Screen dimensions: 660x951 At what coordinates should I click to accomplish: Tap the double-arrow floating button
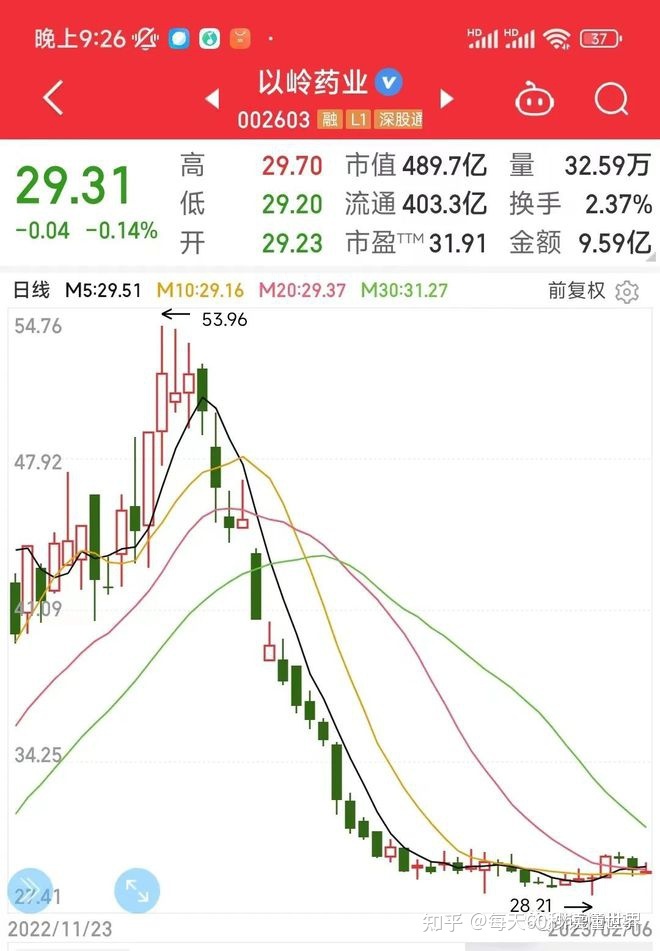(28, 890)
